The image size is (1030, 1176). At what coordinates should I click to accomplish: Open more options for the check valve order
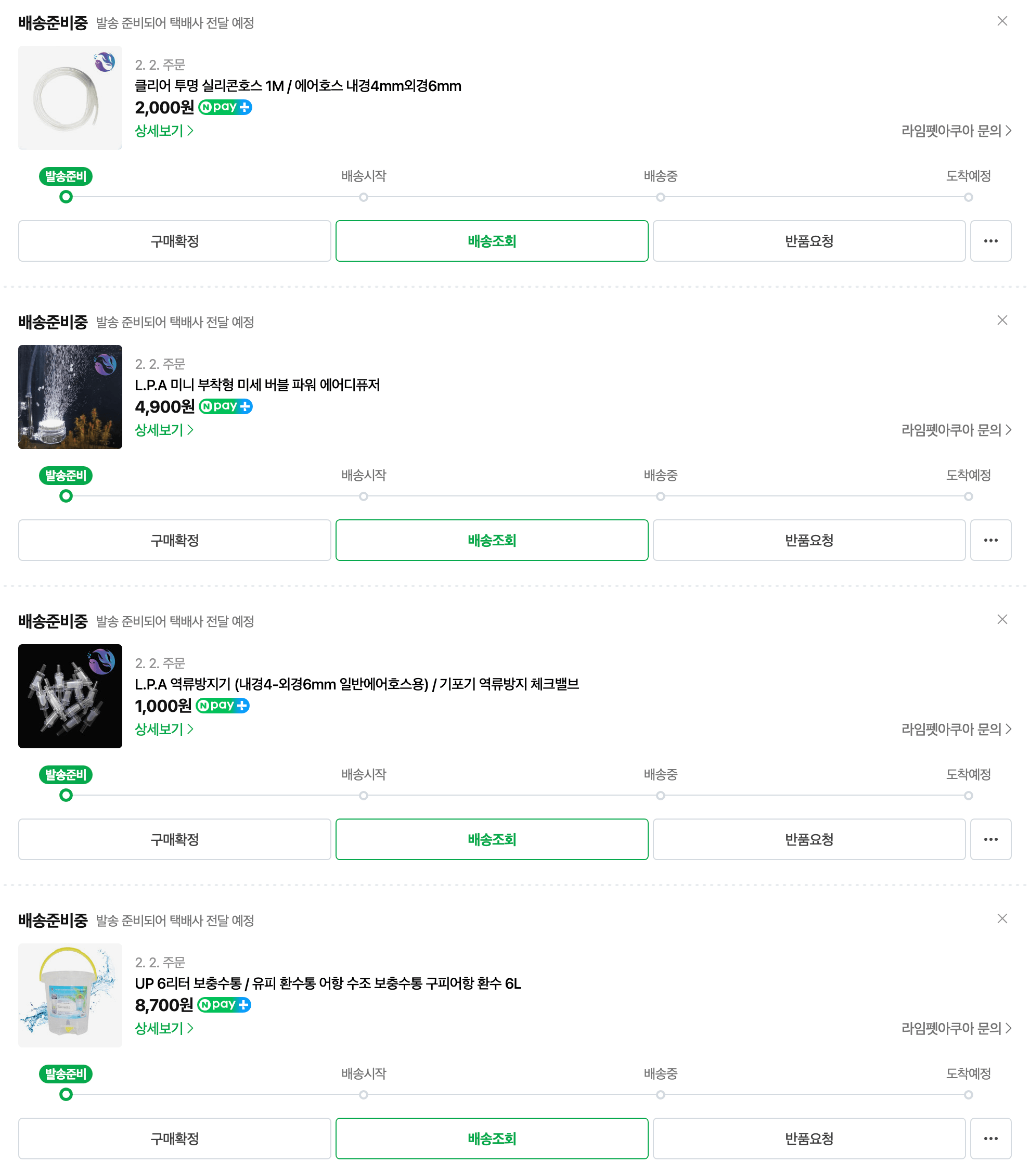pos(991,839)
